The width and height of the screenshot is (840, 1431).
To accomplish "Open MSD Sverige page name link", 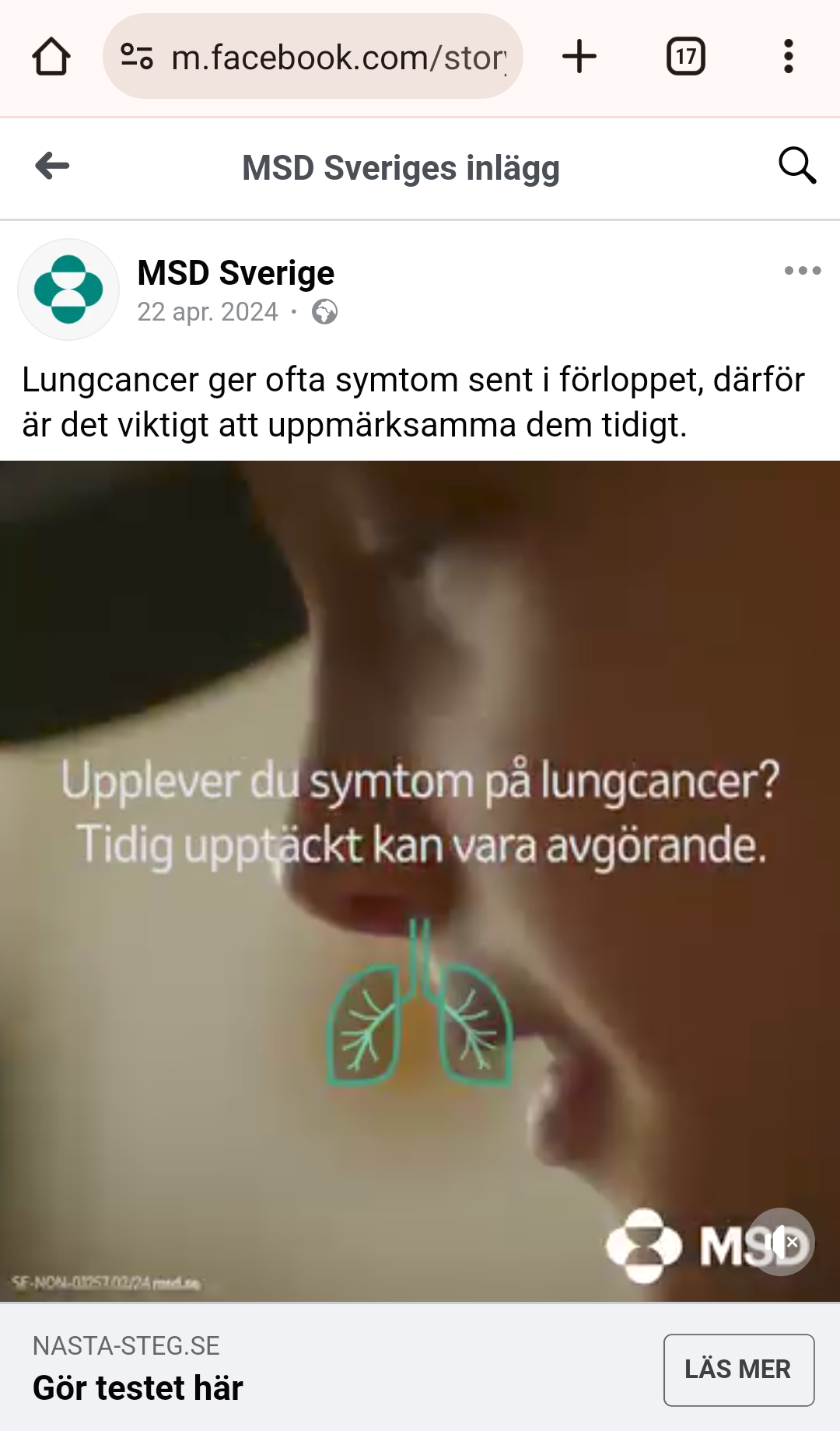I will (236, 273).
